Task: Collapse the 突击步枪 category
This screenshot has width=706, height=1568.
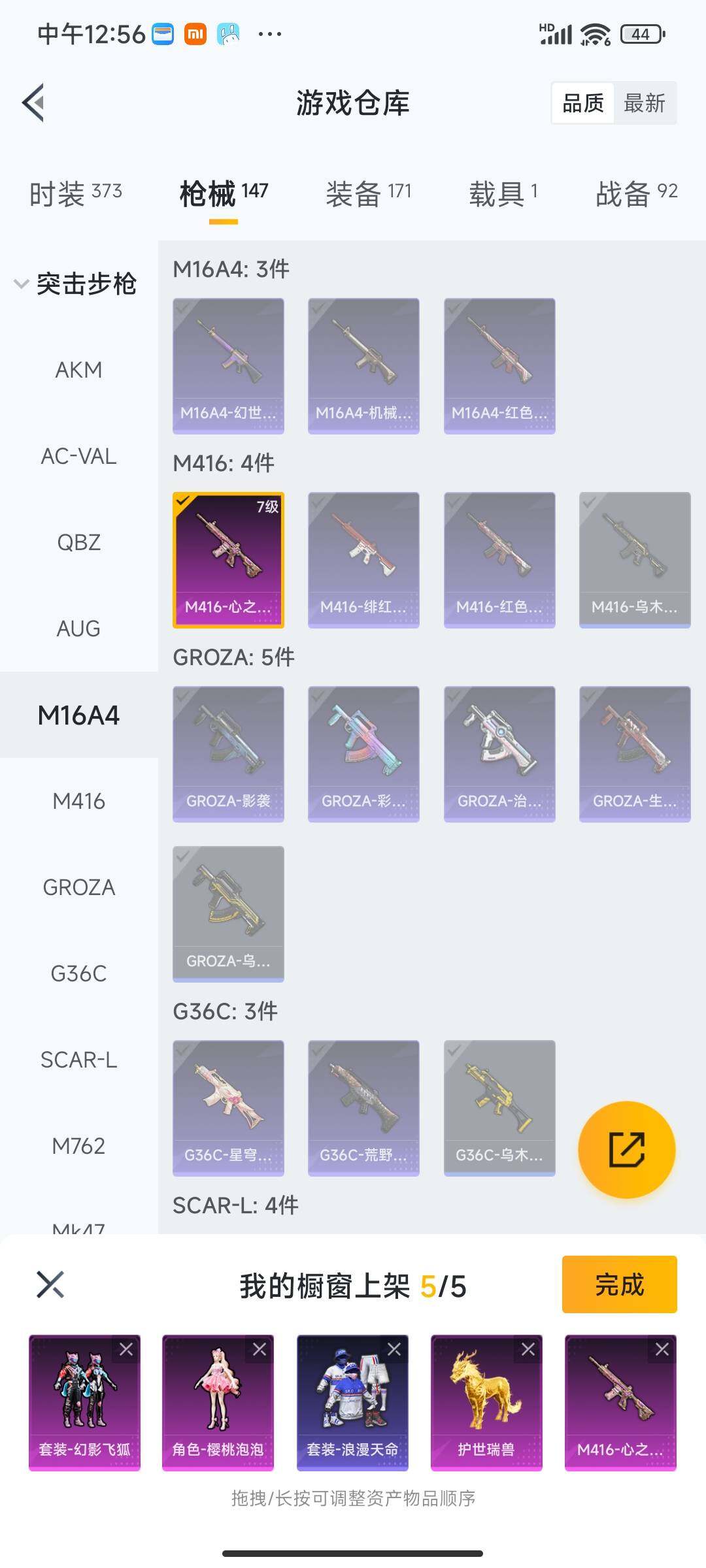Action: click(x=22, y=284)
